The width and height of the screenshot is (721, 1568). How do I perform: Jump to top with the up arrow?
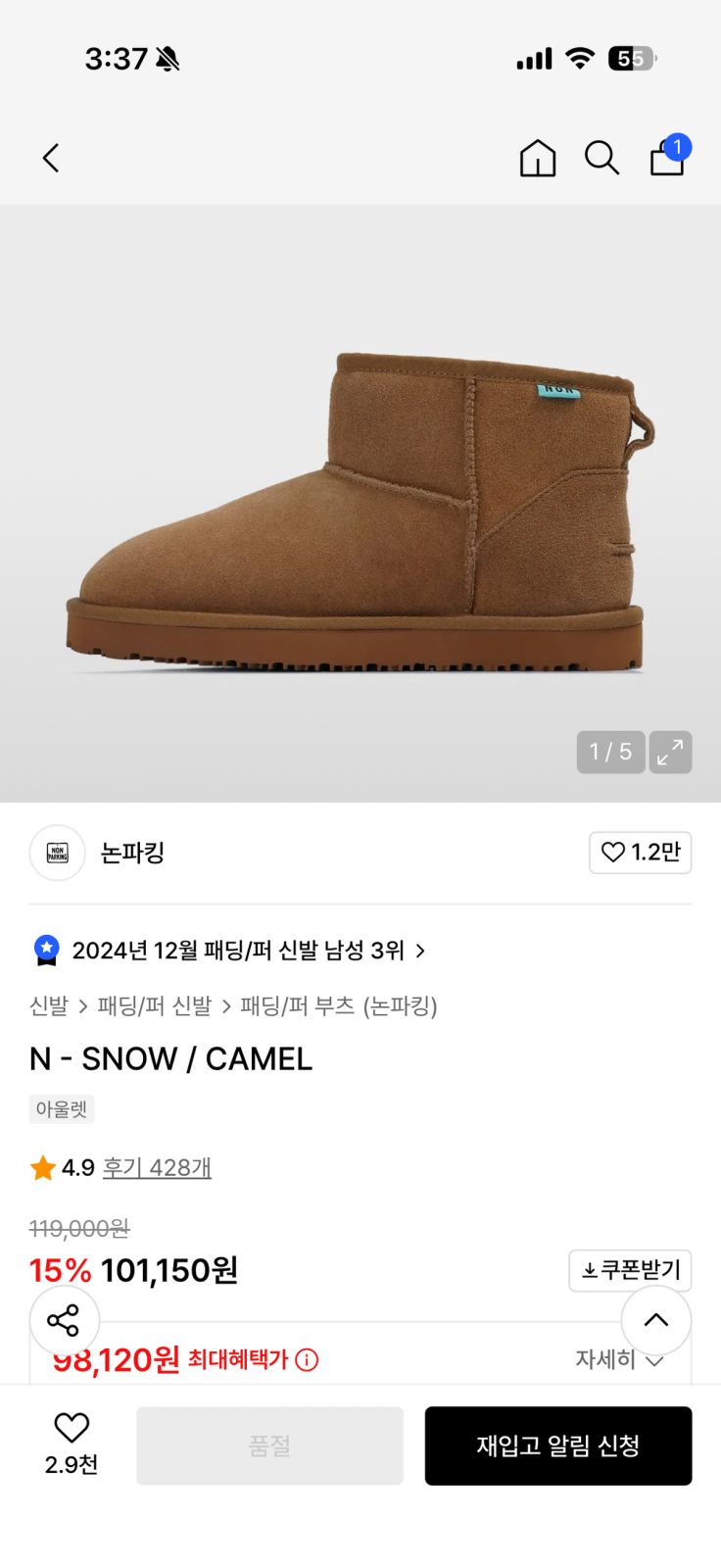tap(655, 1320)
